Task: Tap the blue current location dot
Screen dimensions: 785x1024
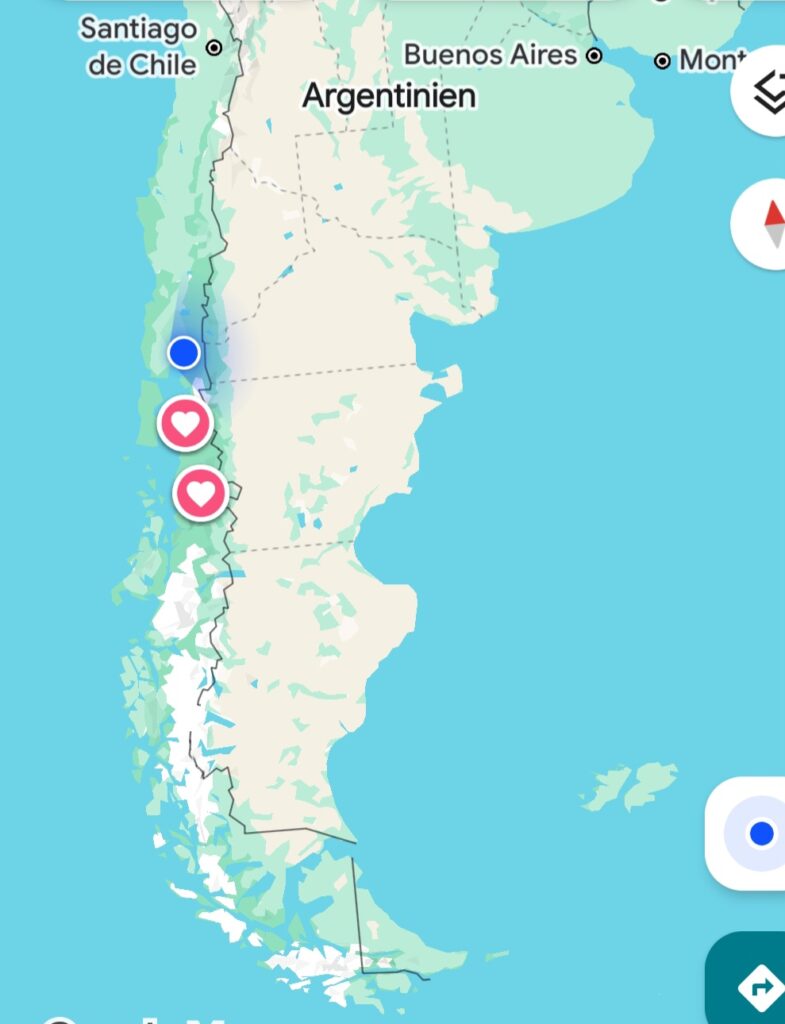Action: (x=184, y=352)
